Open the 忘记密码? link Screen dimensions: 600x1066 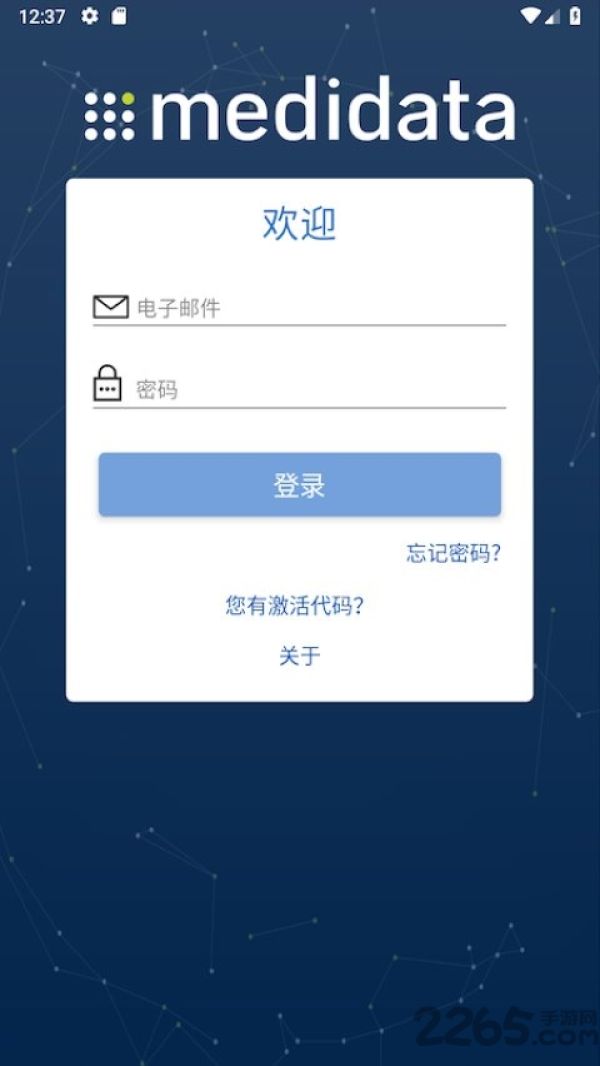453,553
